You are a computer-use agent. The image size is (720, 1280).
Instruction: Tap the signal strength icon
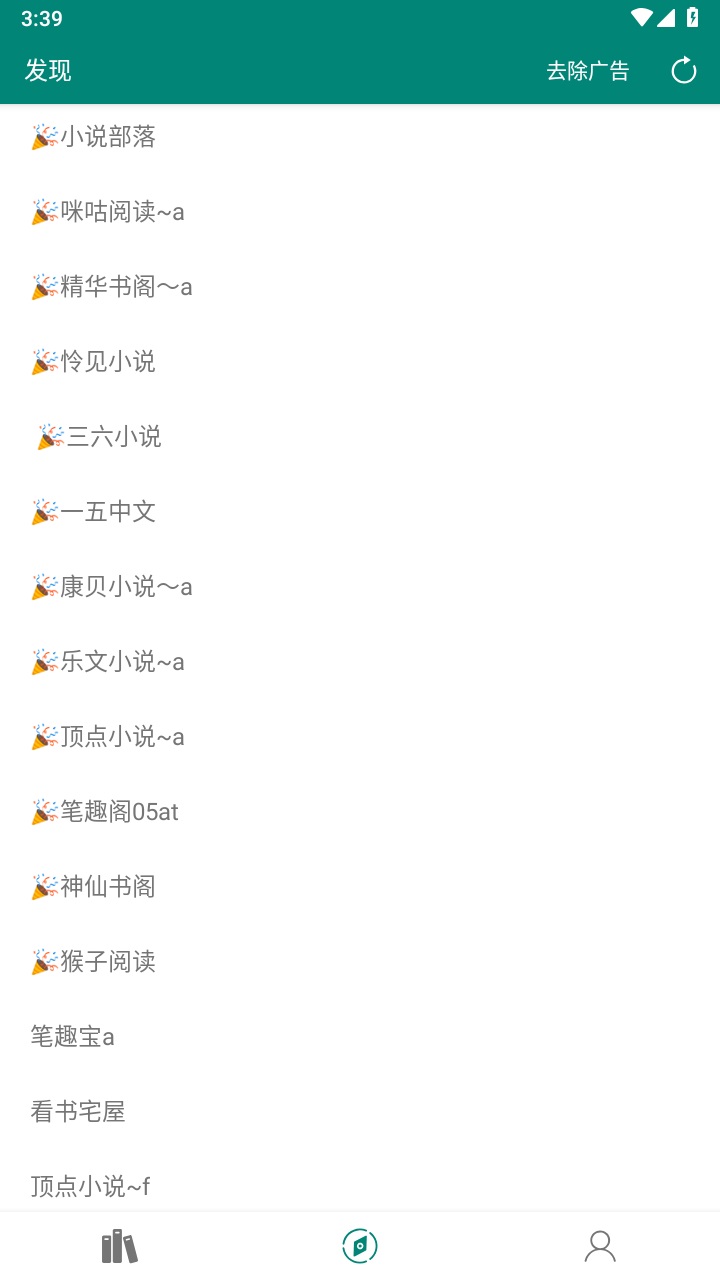point(669,17)
